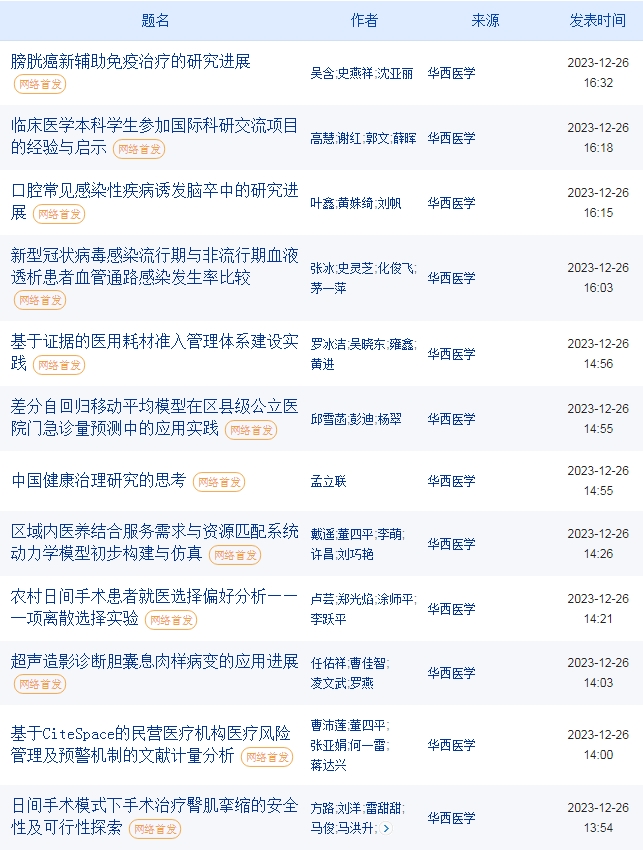Open article 中国健康治理研究的思考

click(x=99, y=481)
